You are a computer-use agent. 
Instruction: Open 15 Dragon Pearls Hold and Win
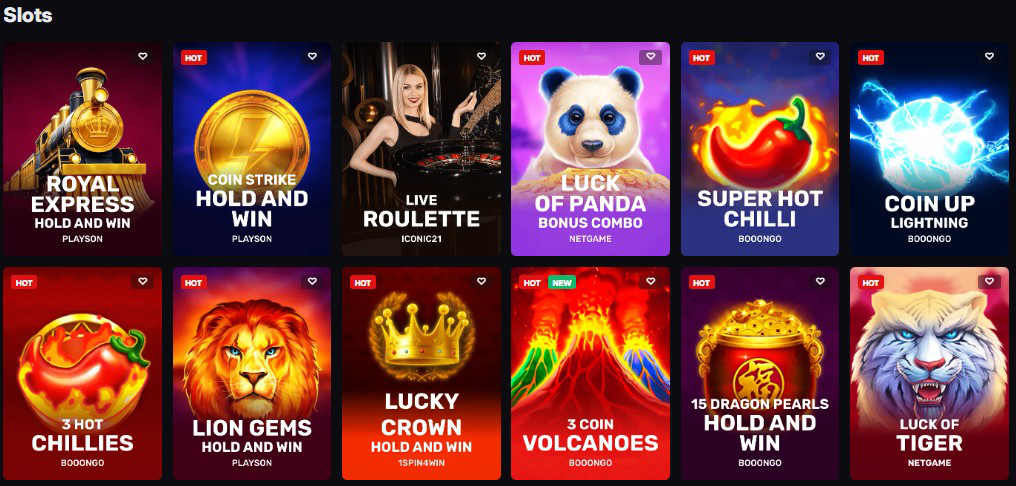coord(760,375)
